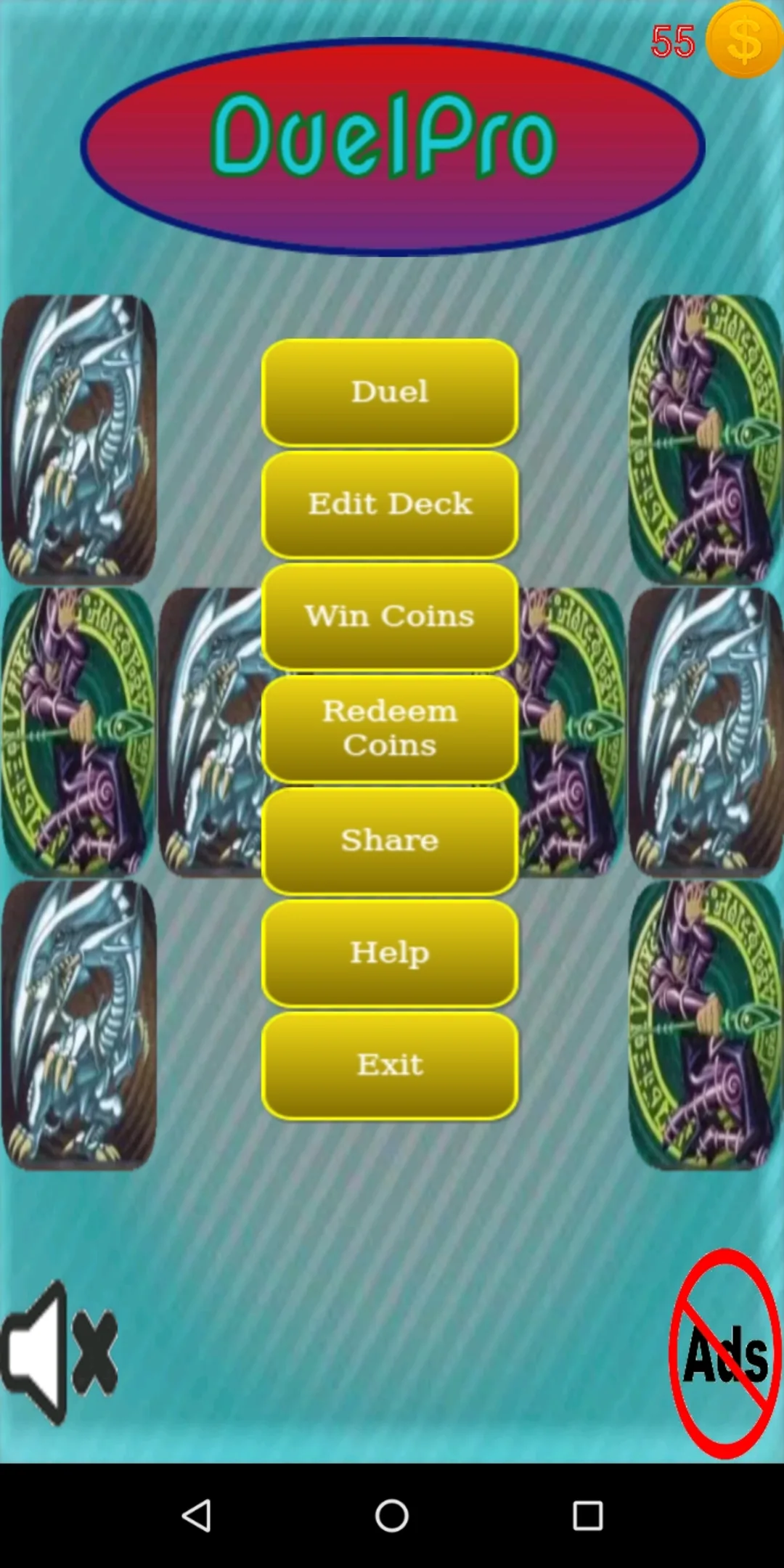
Task: Toggle the muted sound speaker icon
Action: [60, 1352]
